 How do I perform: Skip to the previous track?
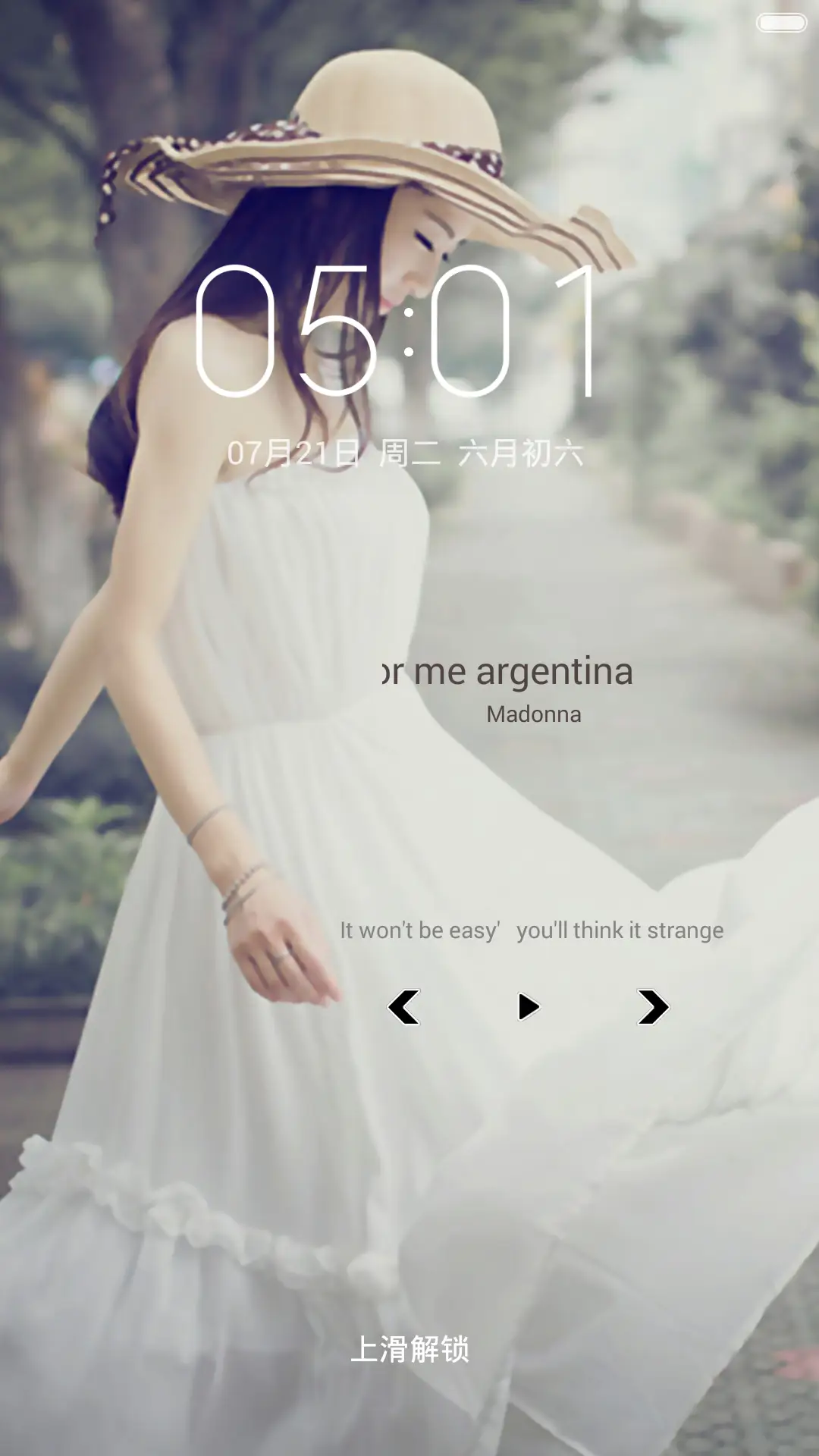pos(403,1007)
